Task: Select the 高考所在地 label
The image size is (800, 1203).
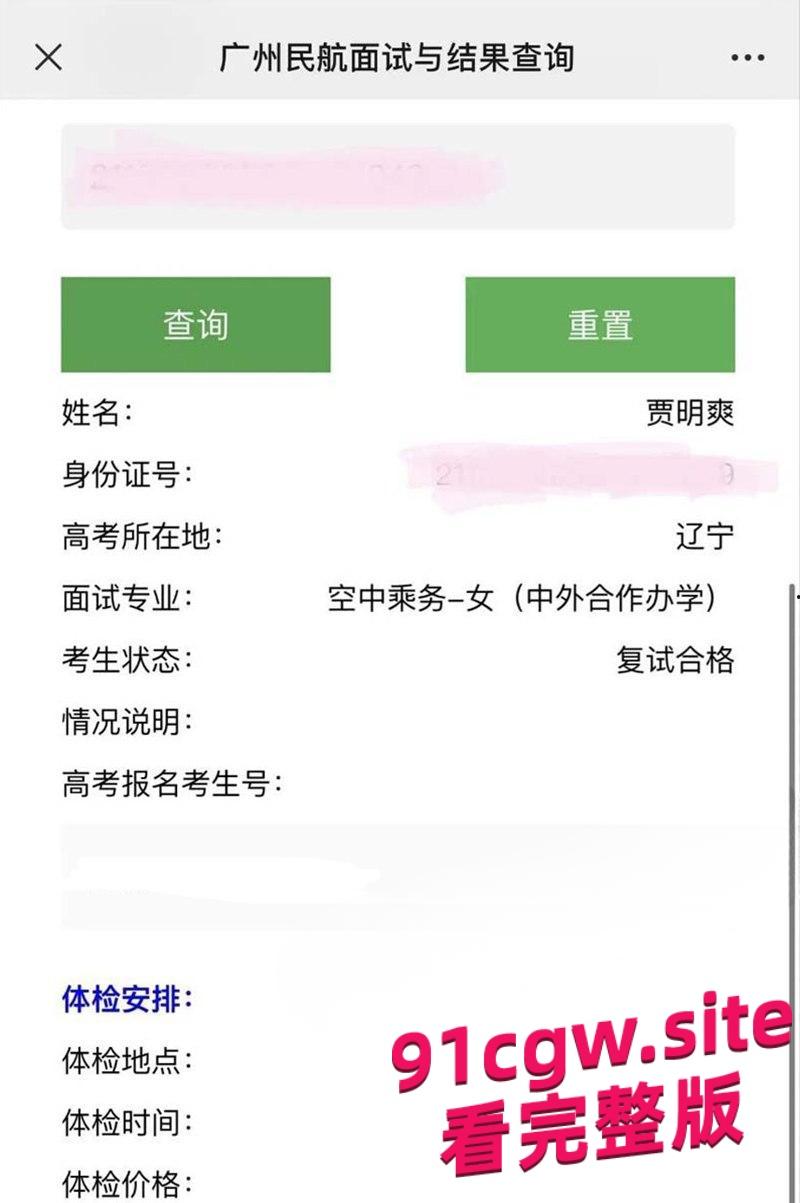Action: pyautogui.click(x=124, y=538)
